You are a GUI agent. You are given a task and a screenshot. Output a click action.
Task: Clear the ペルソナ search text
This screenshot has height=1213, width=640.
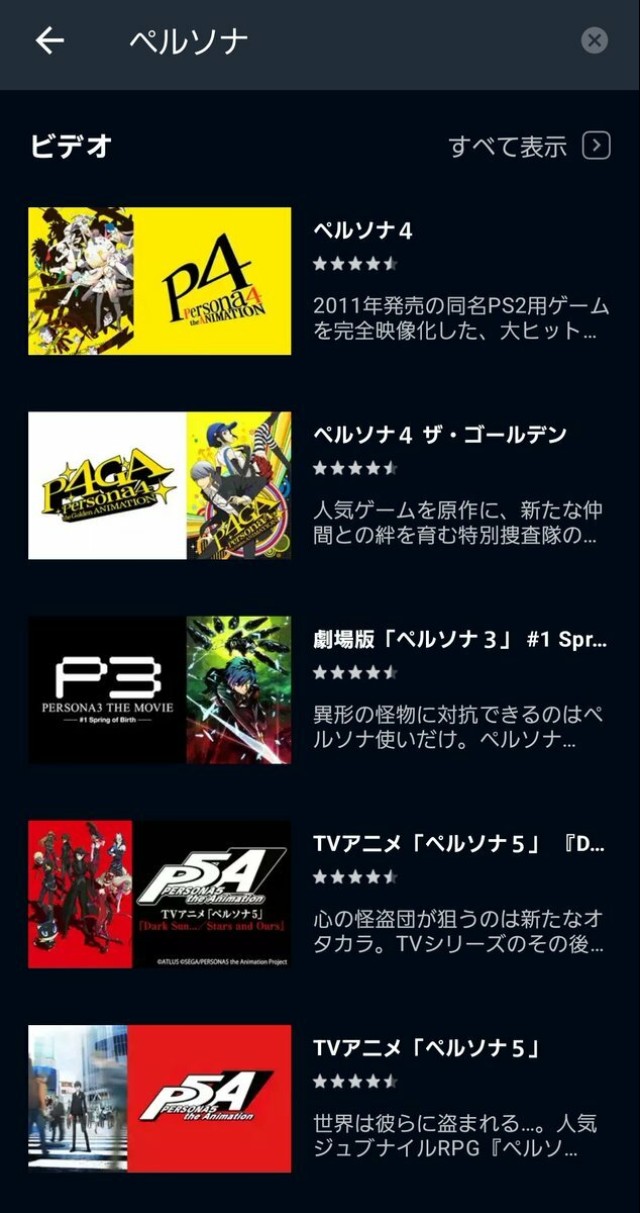pos(594,41)
